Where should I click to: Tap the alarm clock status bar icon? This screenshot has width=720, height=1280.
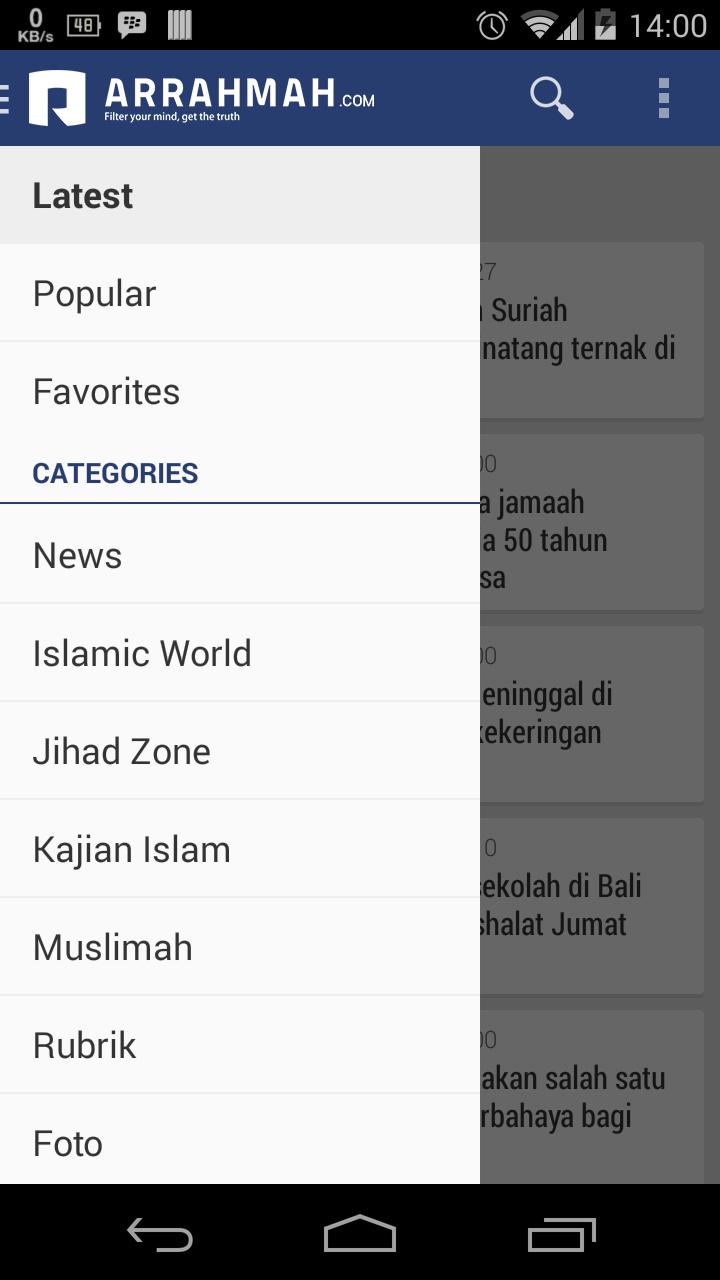490,24
